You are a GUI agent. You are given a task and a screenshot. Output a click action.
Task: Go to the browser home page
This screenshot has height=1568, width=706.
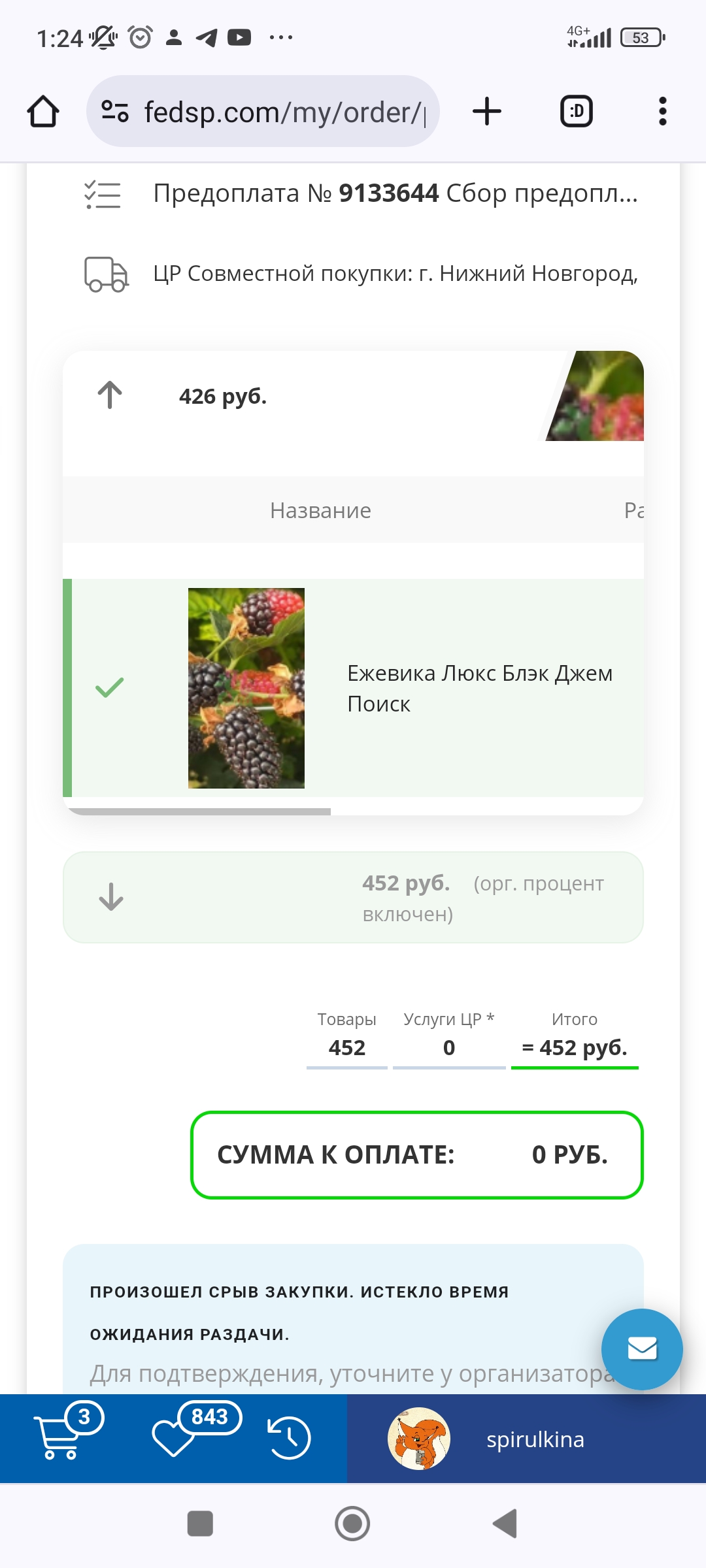pos(43,112)
